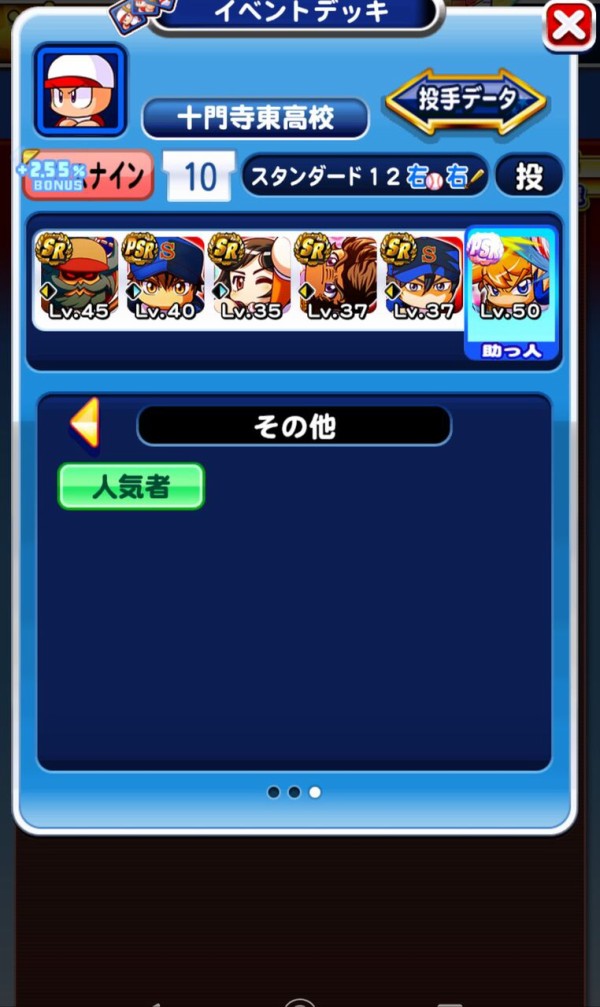This screenshot has height=1007, width=600.
Task: Open the Lv.35 SR character card
Action: [x=252, y=279]
